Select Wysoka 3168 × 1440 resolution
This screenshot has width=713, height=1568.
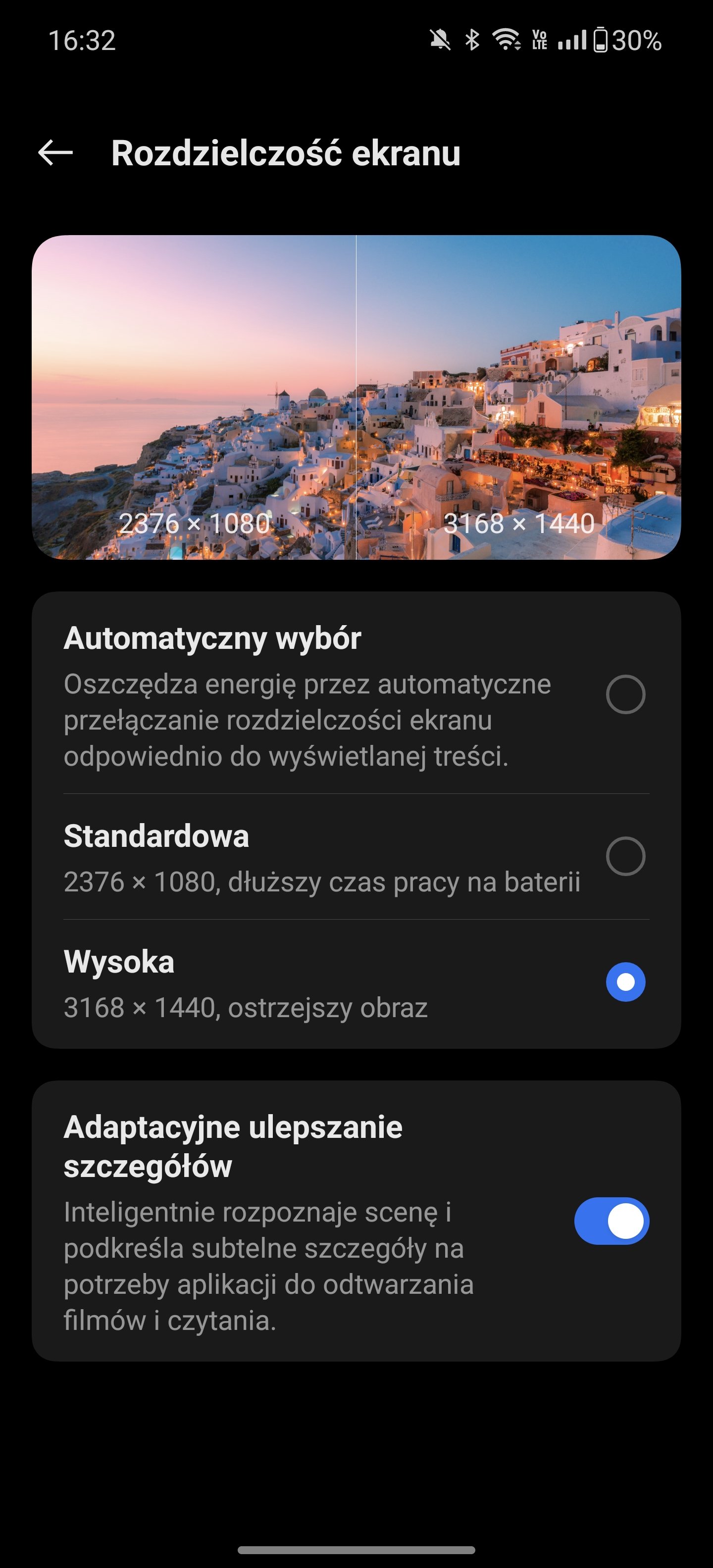tap(356, 982)
